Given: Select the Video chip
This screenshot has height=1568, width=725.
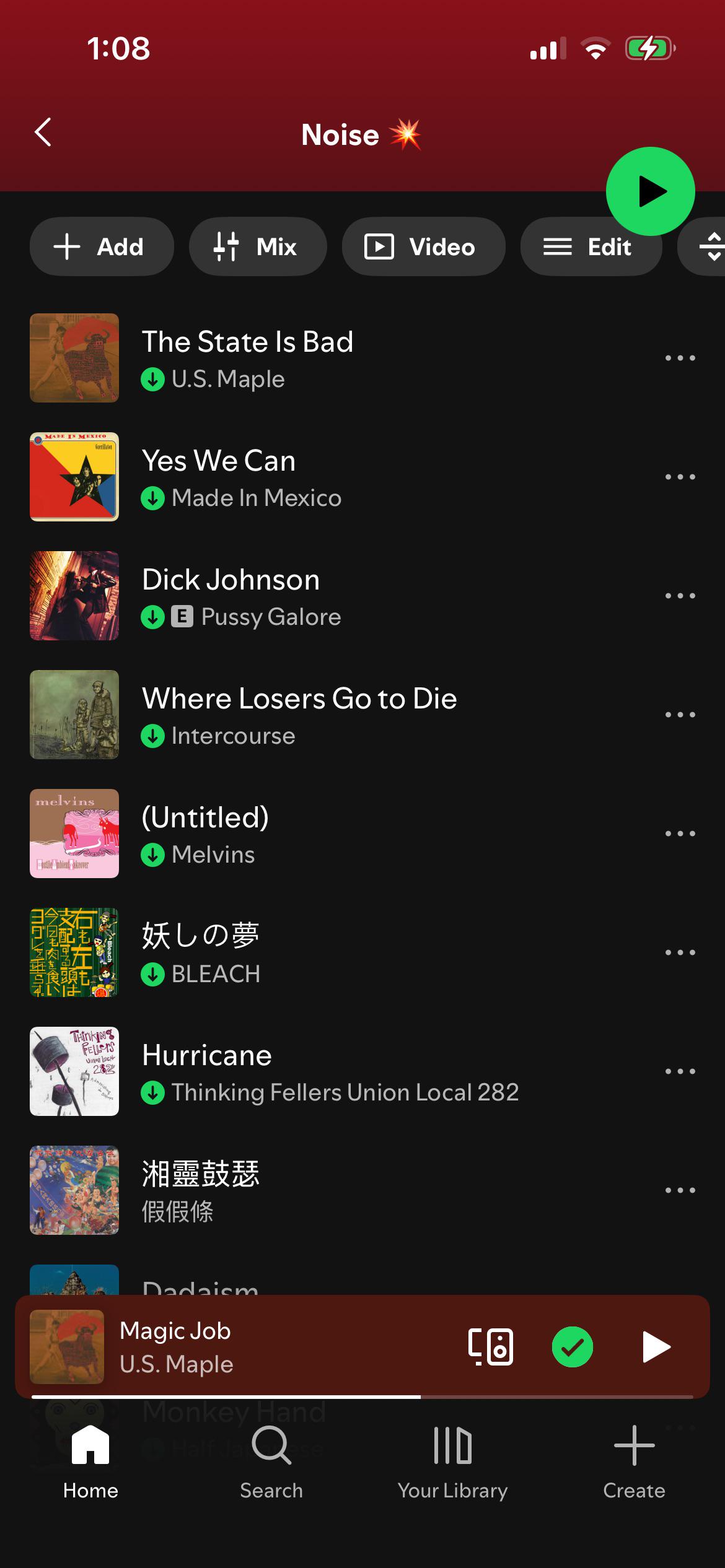Looking at the screenshot, I should [x=423, y=246].
